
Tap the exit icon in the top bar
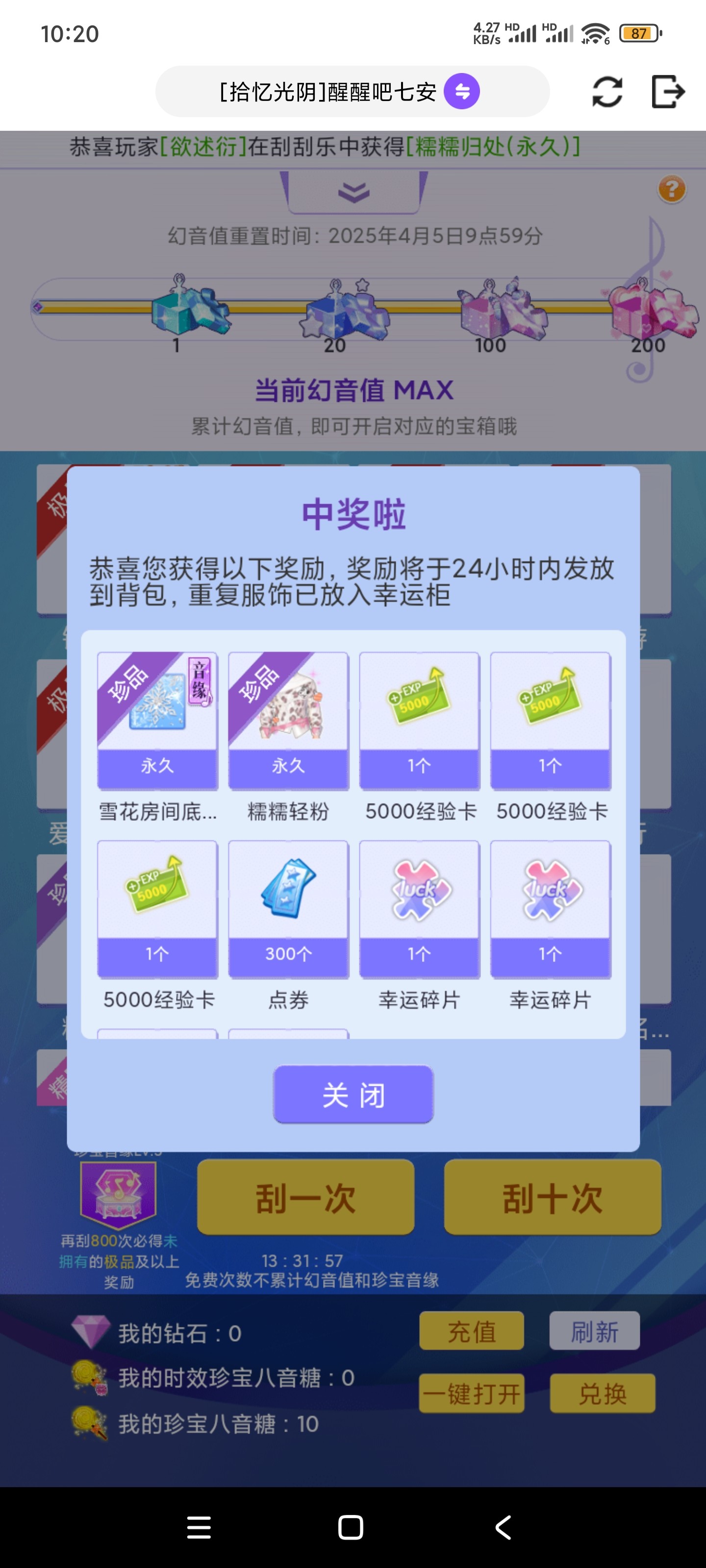pos(668,92)
